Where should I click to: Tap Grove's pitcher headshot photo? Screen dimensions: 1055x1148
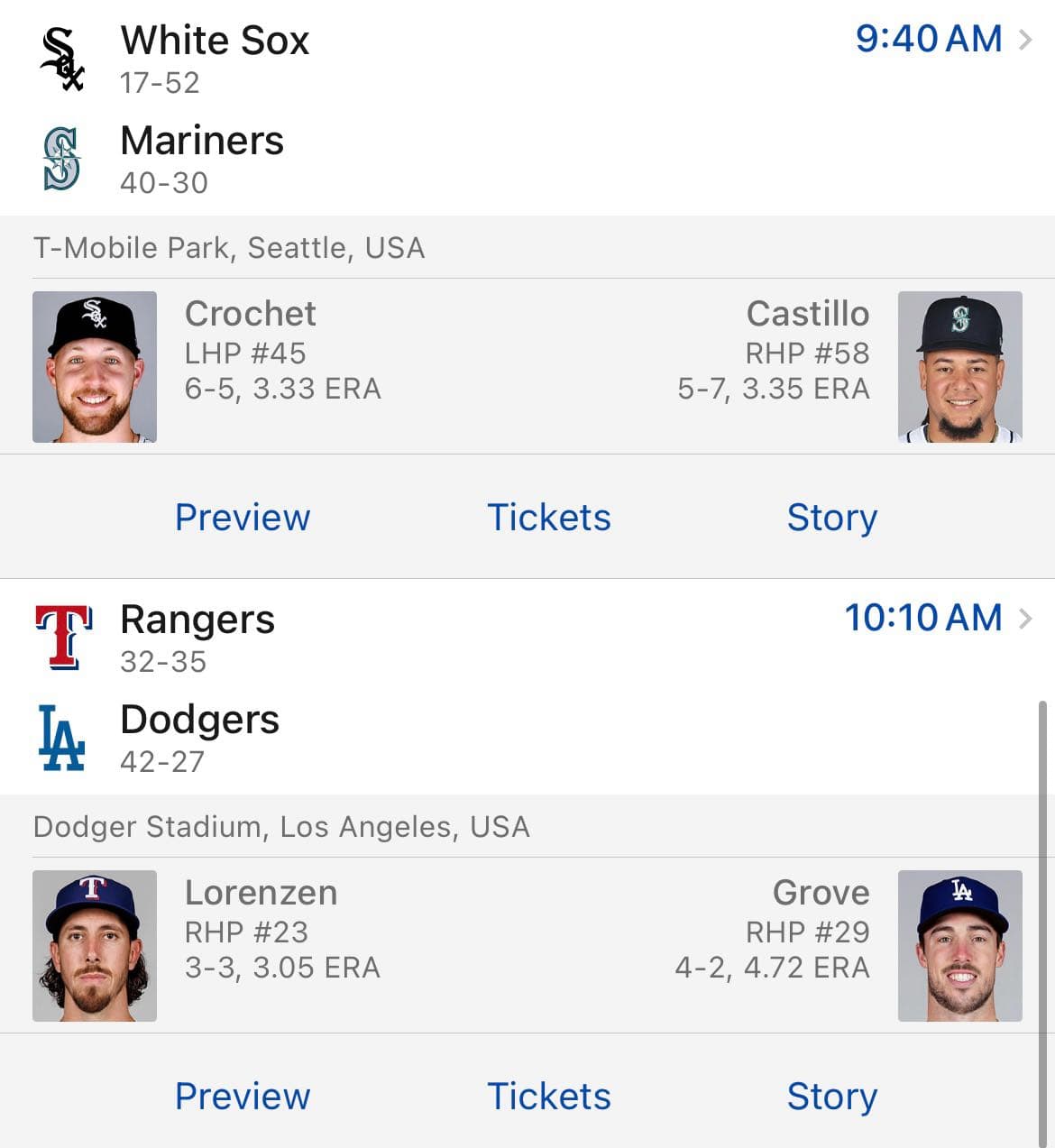point(959,945)
